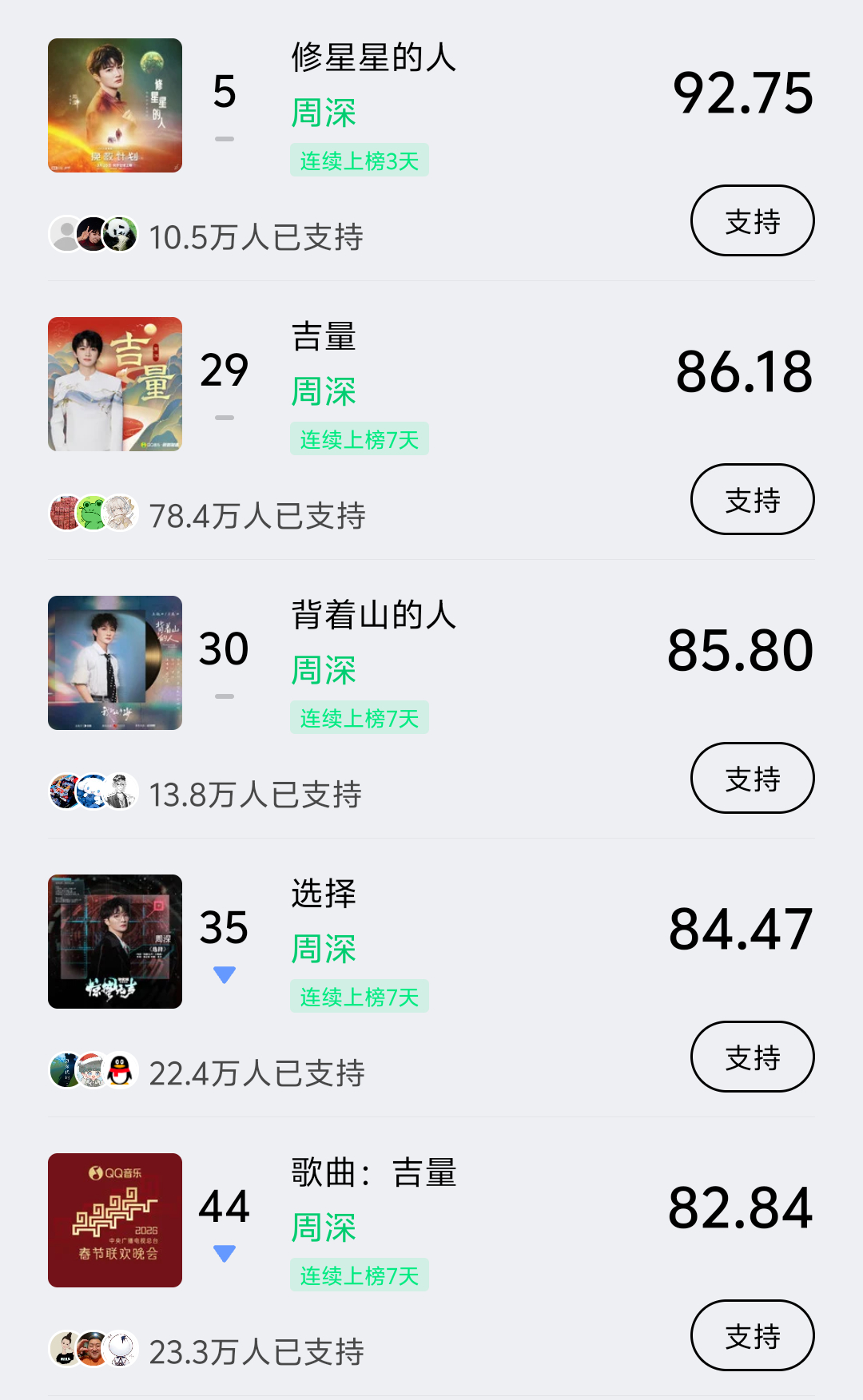Click the rank-drop triangle below rank 35

[x=225, y=974]
